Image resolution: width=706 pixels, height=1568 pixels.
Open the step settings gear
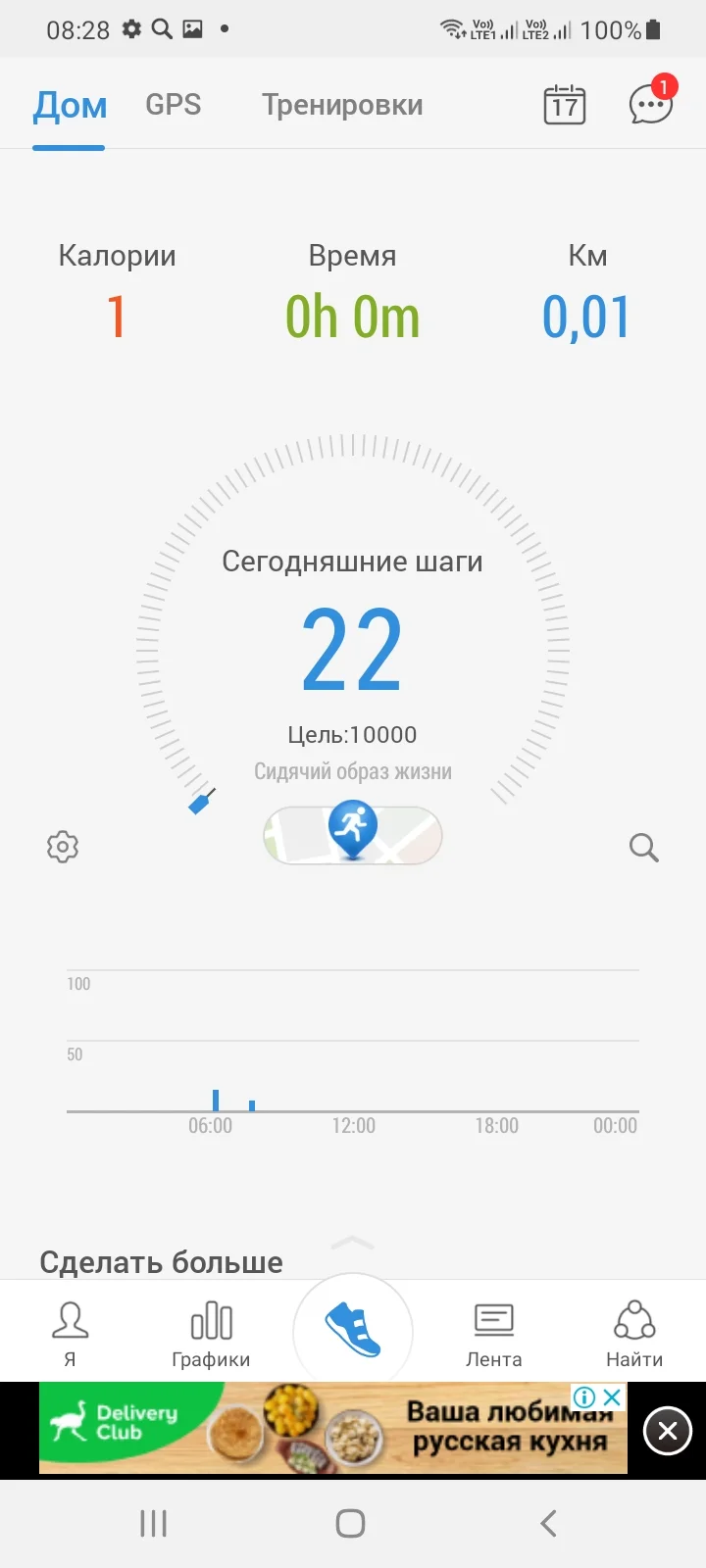click(x=63, y=847)
